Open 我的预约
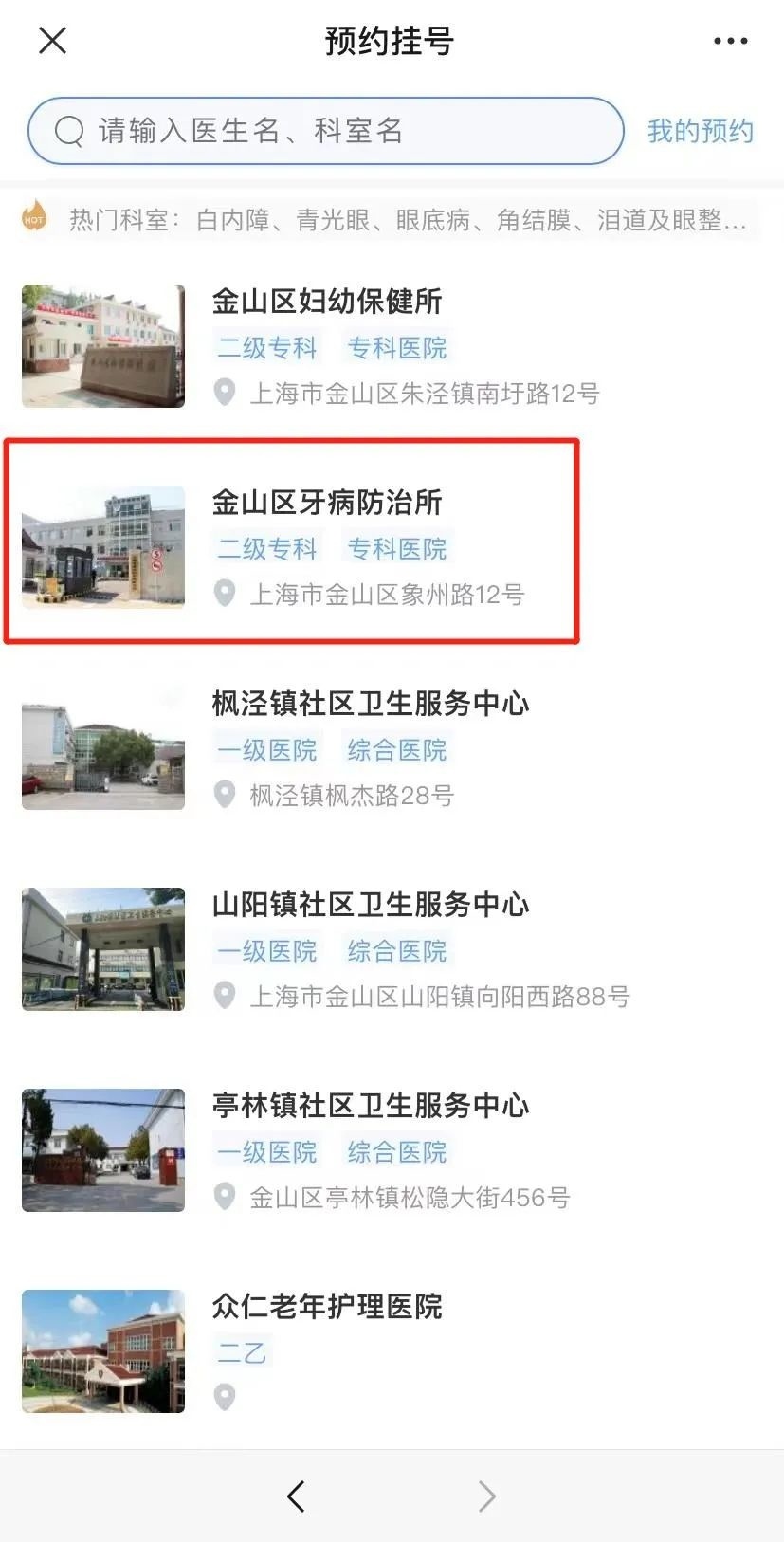 (700, 131)
